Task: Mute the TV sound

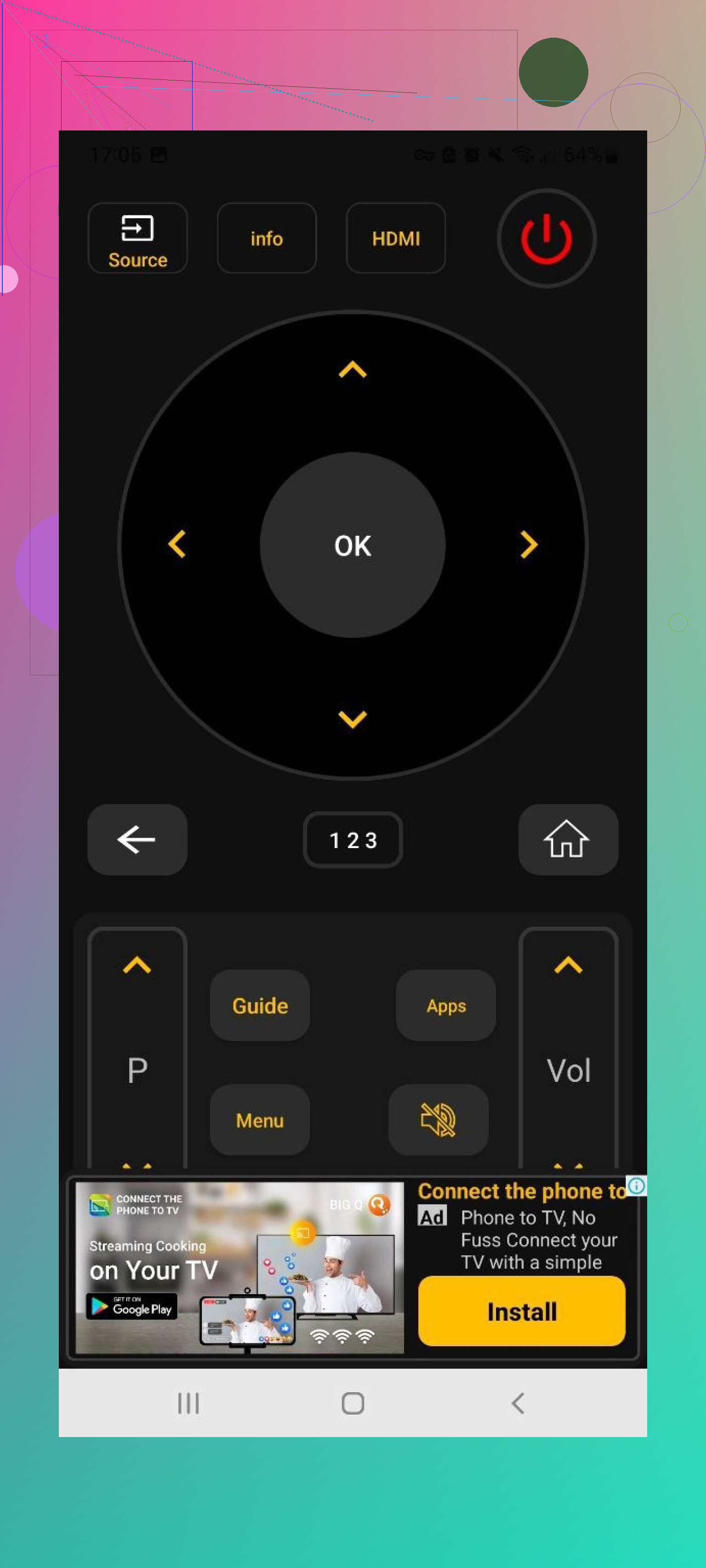Action: [438, 1120]
